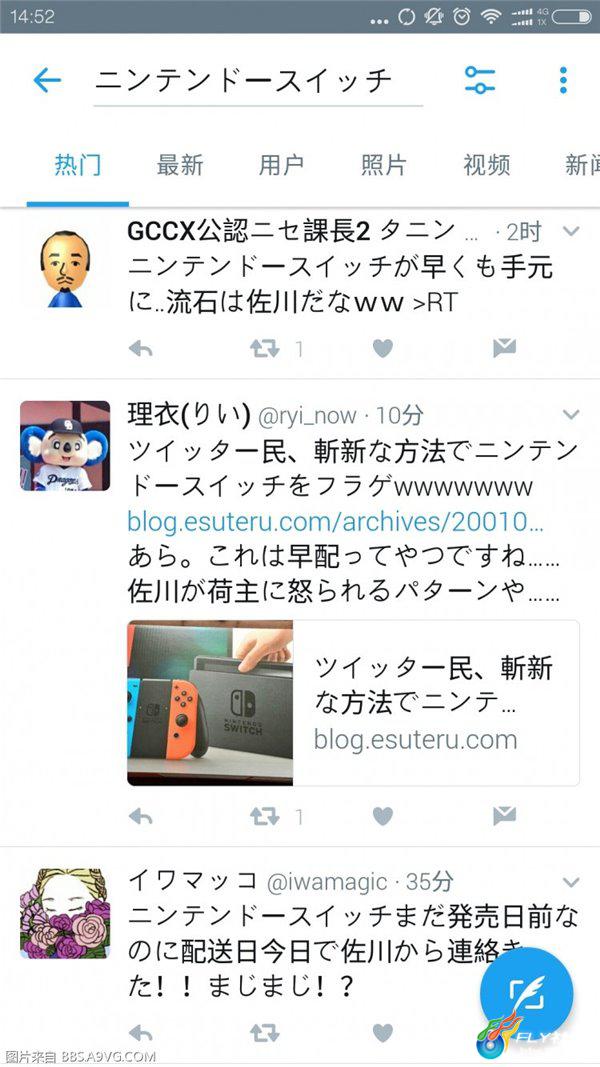The height and width of the screenshot is (1067, 600).
Task: Send GCCX公認ニセ課長2's tweet by message
Action: [504, 348]
